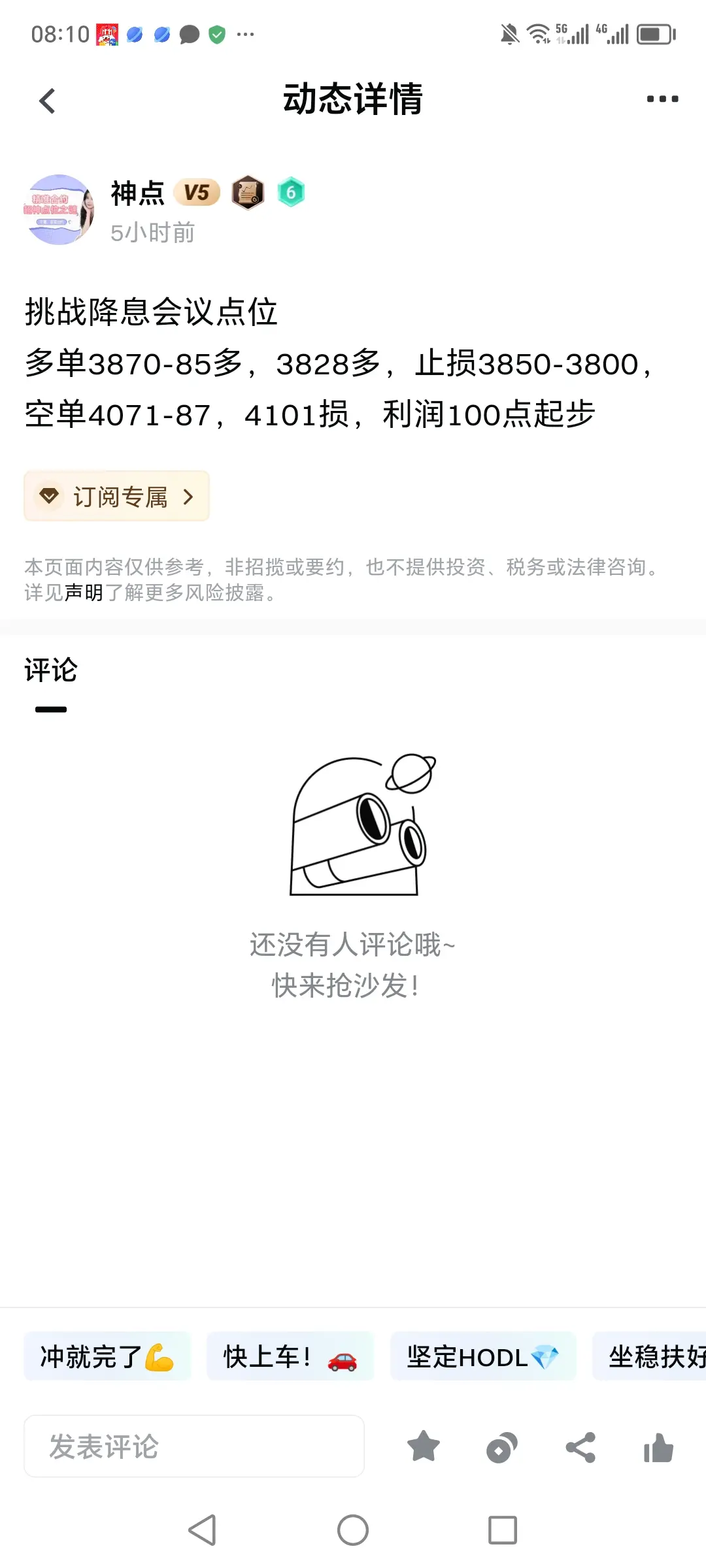Image resolution: width=706 pixels, height=1568 pixels.
Task: Tap the green level 6 hexagon badge
Action: 292,191
